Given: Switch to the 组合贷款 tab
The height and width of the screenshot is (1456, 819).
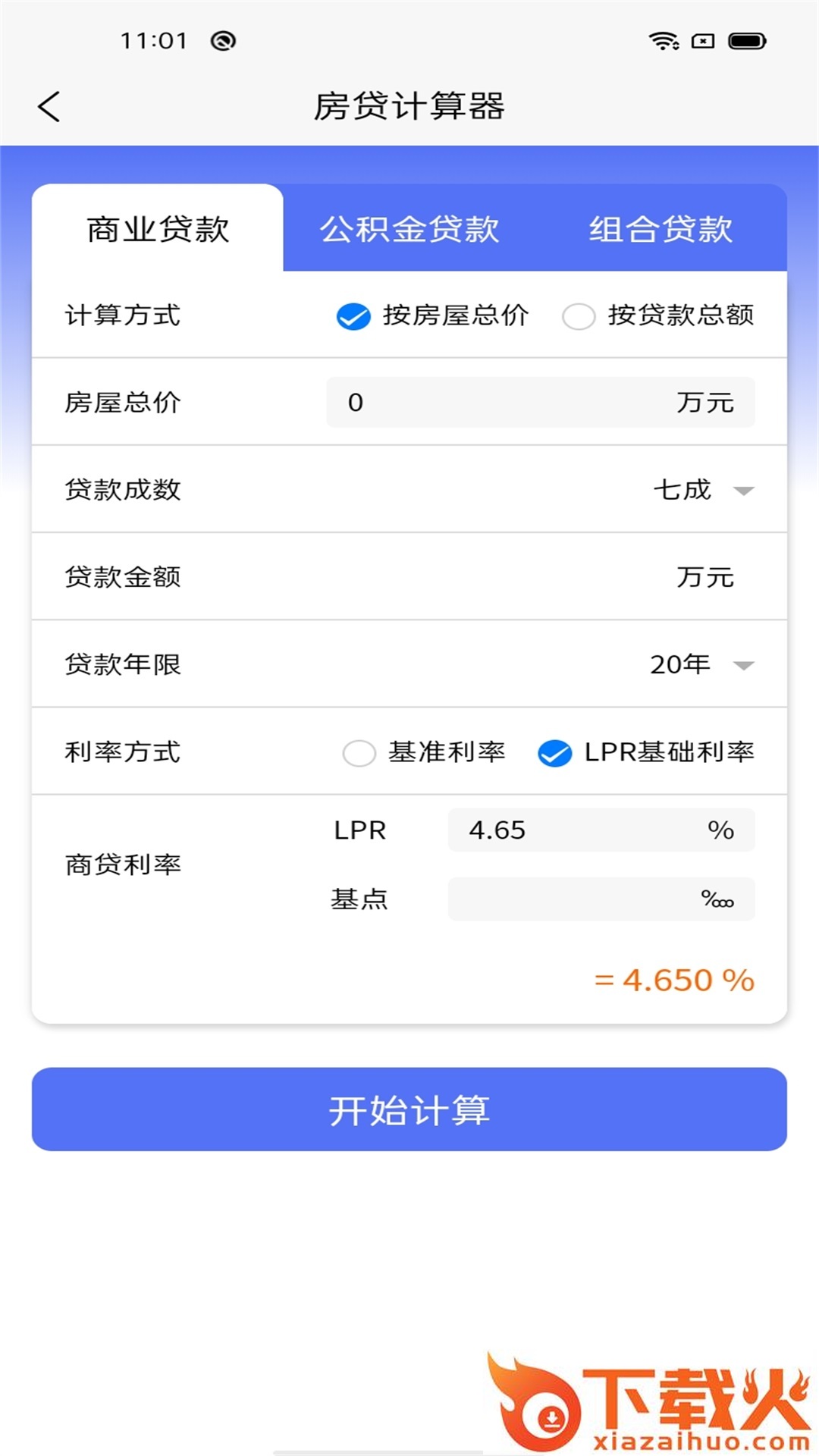Looking at the screenshot, I should [x=661, y=229].
